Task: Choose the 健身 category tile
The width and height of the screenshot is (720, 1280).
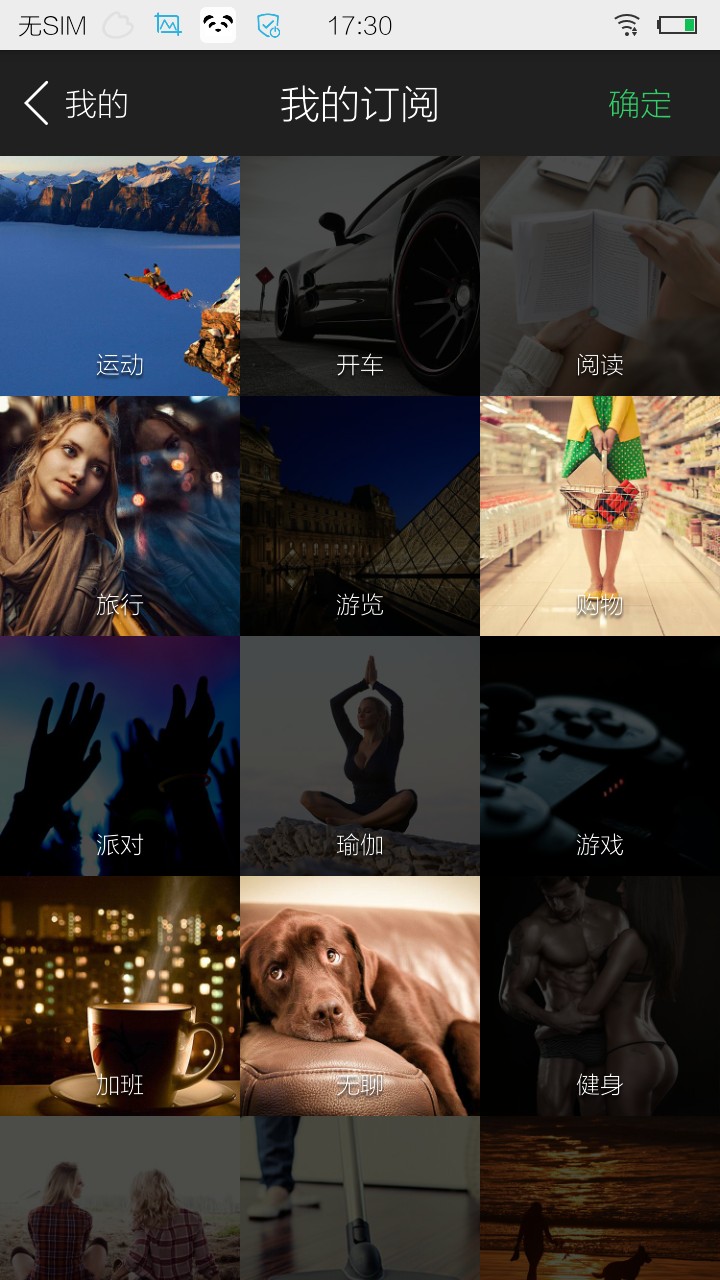Action: click(600, 996)
